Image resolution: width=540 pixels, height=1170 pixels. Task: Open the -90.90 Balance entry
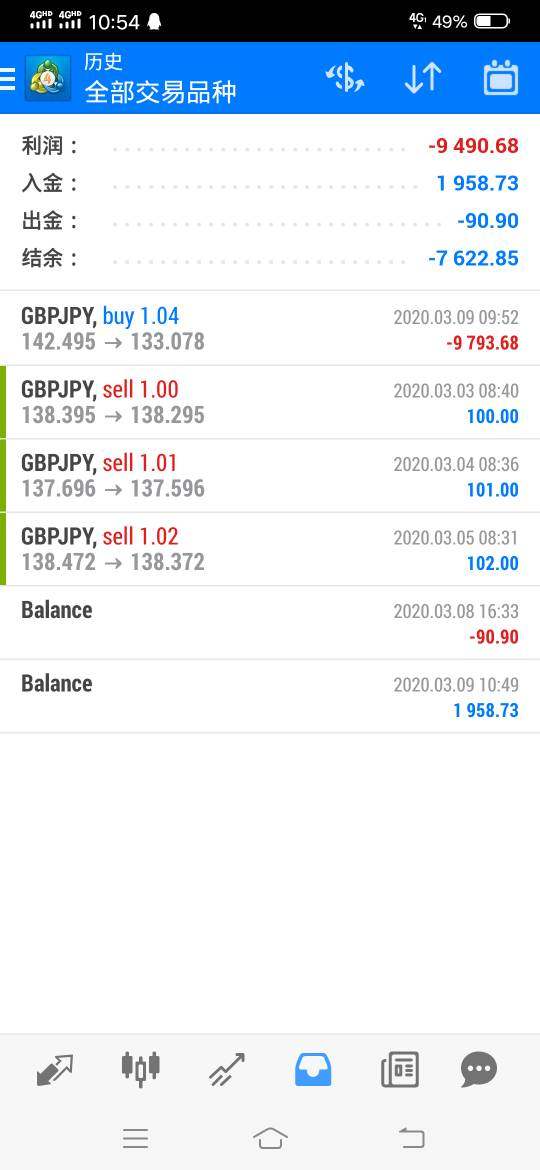coord(270,622)
